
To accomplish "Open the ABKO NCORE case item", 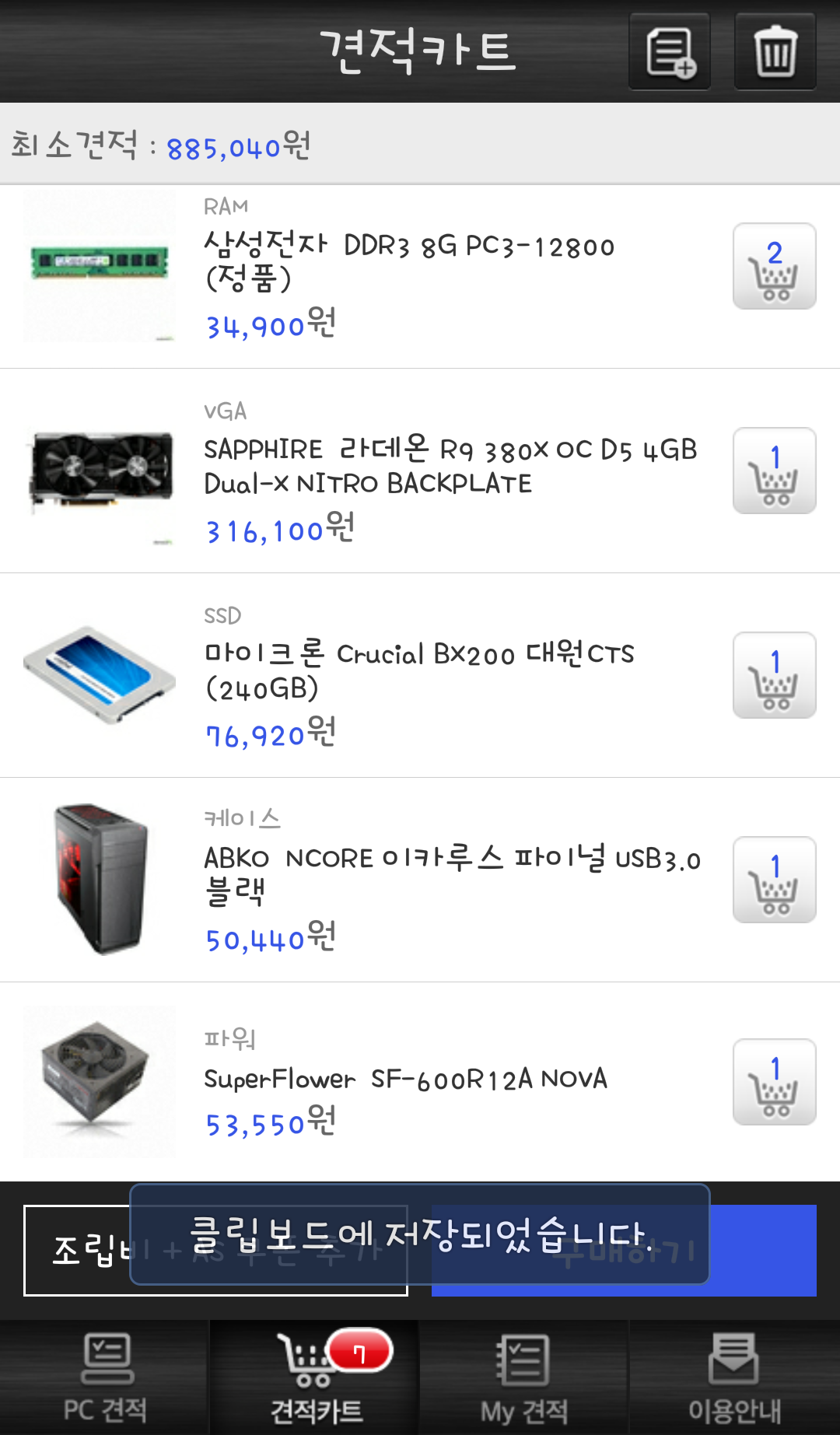I will point(451,875).
